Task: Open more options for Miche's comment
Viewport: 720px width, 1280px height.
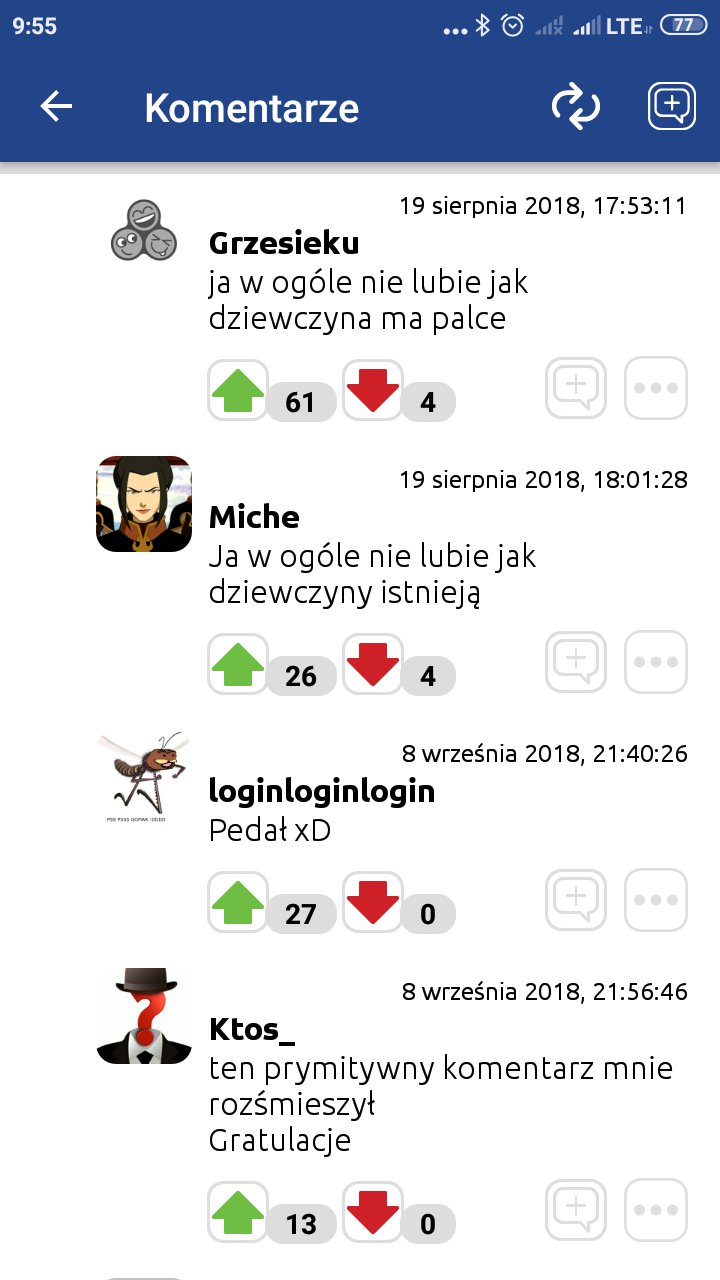Action: pos(656,661)
